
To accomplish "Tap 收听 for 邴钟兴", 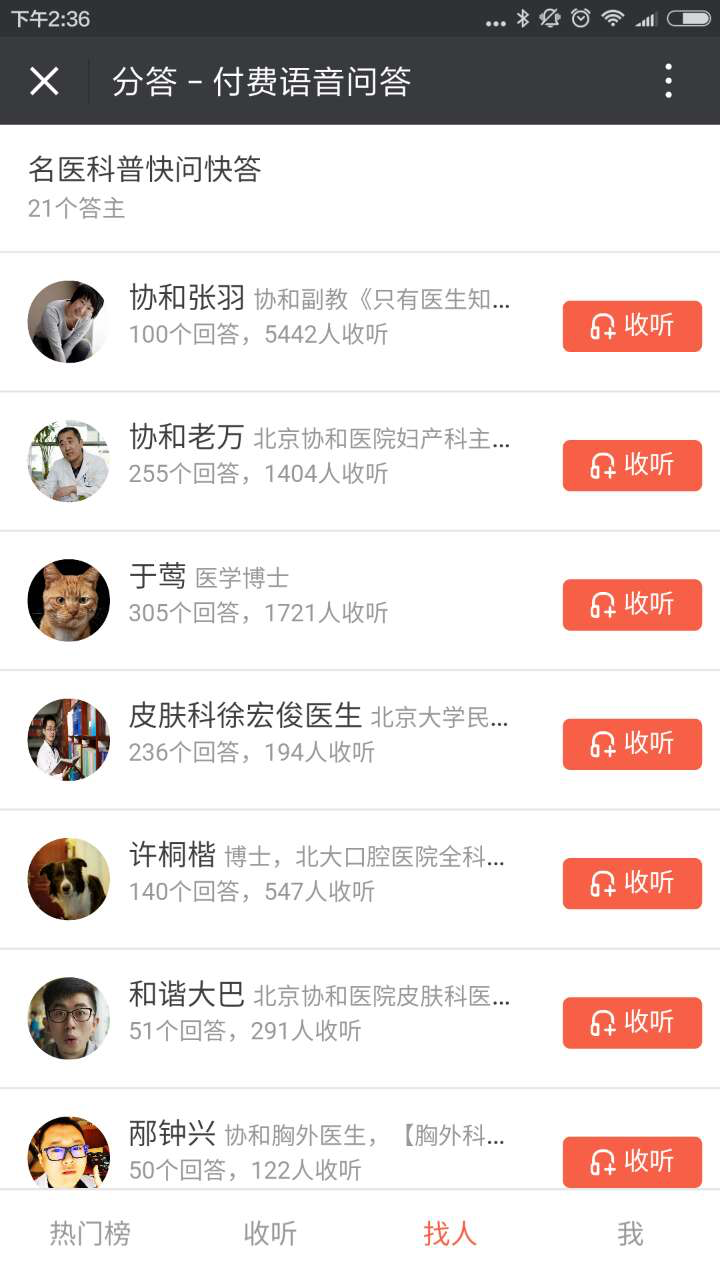I will coord(632,1160).
